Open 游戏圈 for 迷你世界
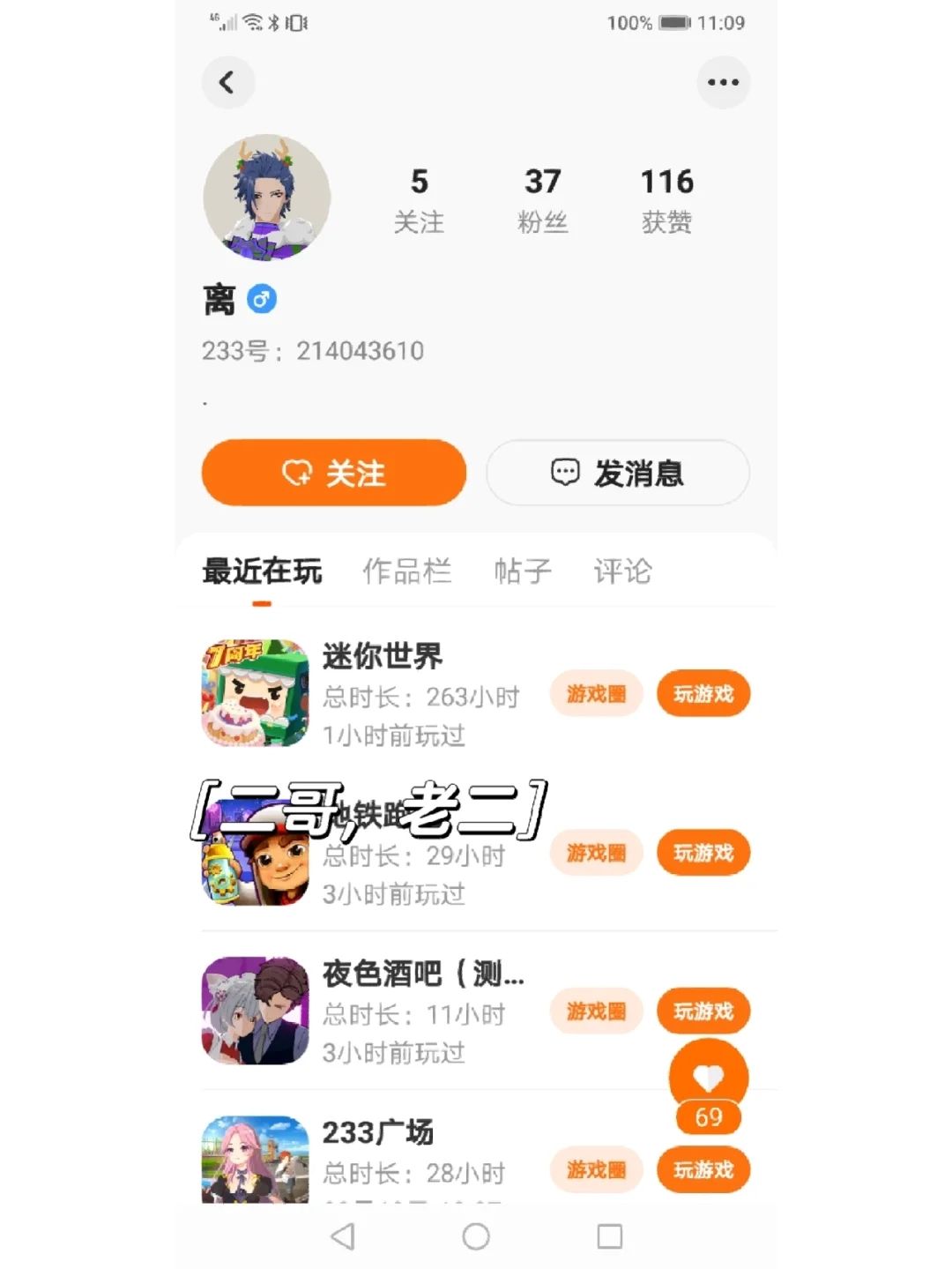The width and height of the screenshot is (952, 1269). tap(596, 694)
